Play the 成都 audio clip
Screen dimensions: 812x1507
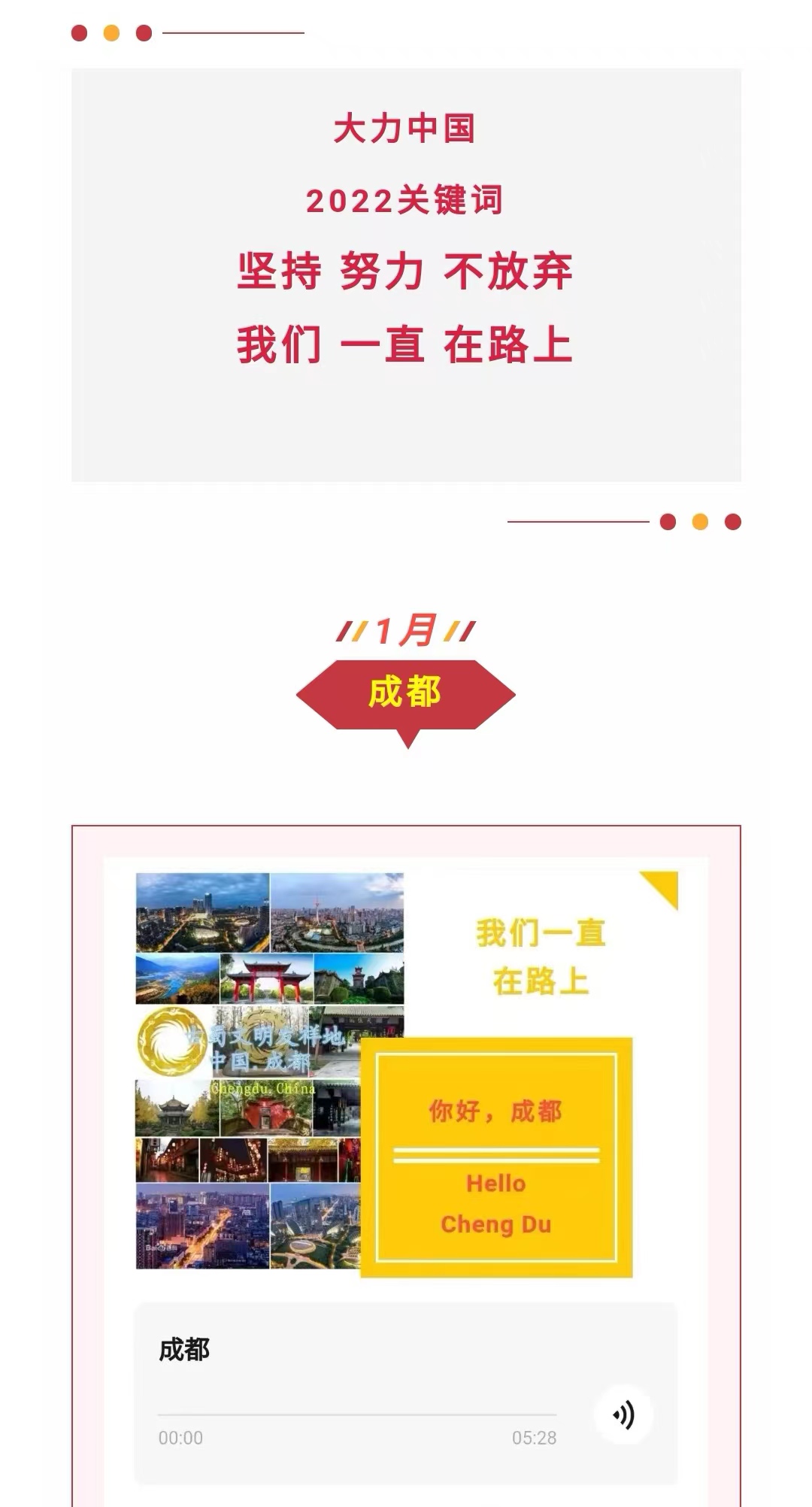click(x=623, y=1415)
